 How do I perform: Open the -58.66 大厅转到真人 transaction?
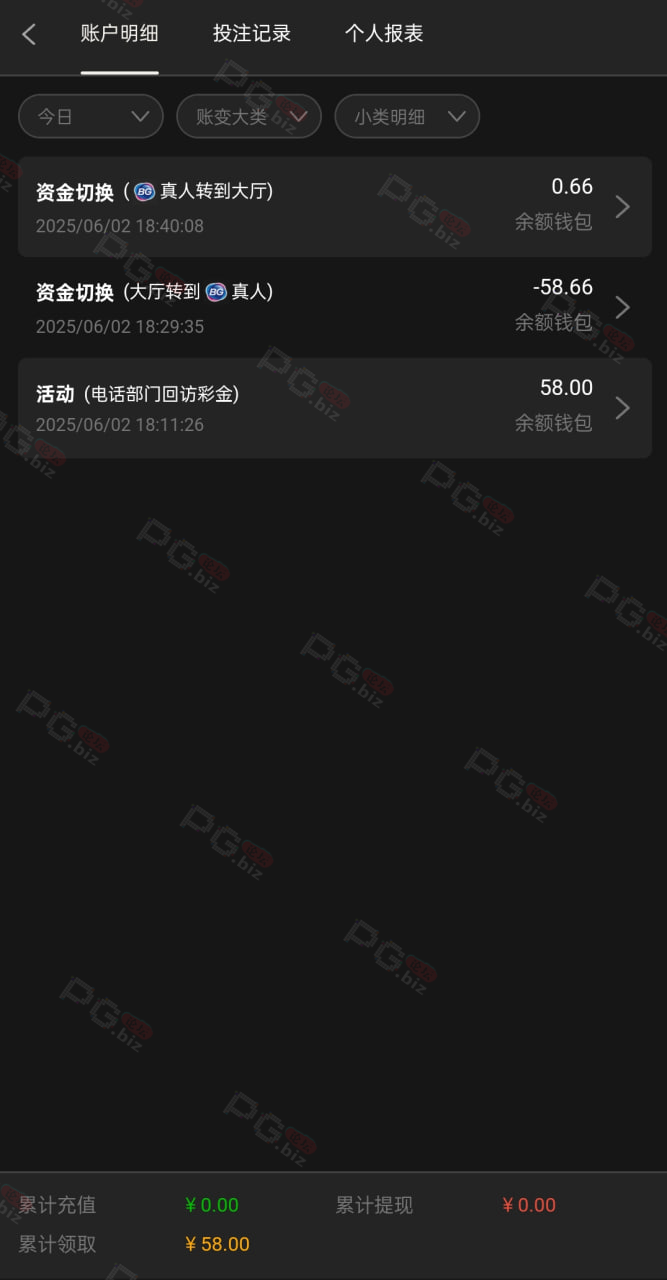(334, 307)
